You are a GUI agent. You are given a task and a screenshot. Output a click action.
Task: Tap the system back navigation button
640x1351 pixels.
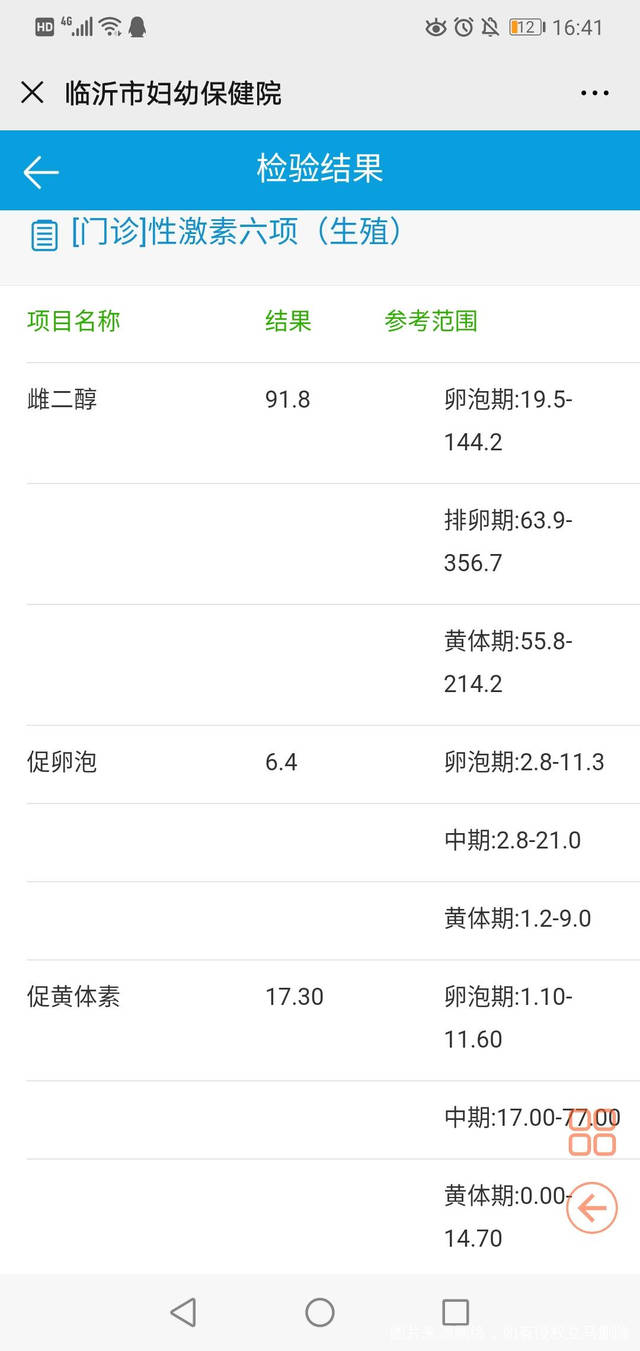coord(183,1312)
